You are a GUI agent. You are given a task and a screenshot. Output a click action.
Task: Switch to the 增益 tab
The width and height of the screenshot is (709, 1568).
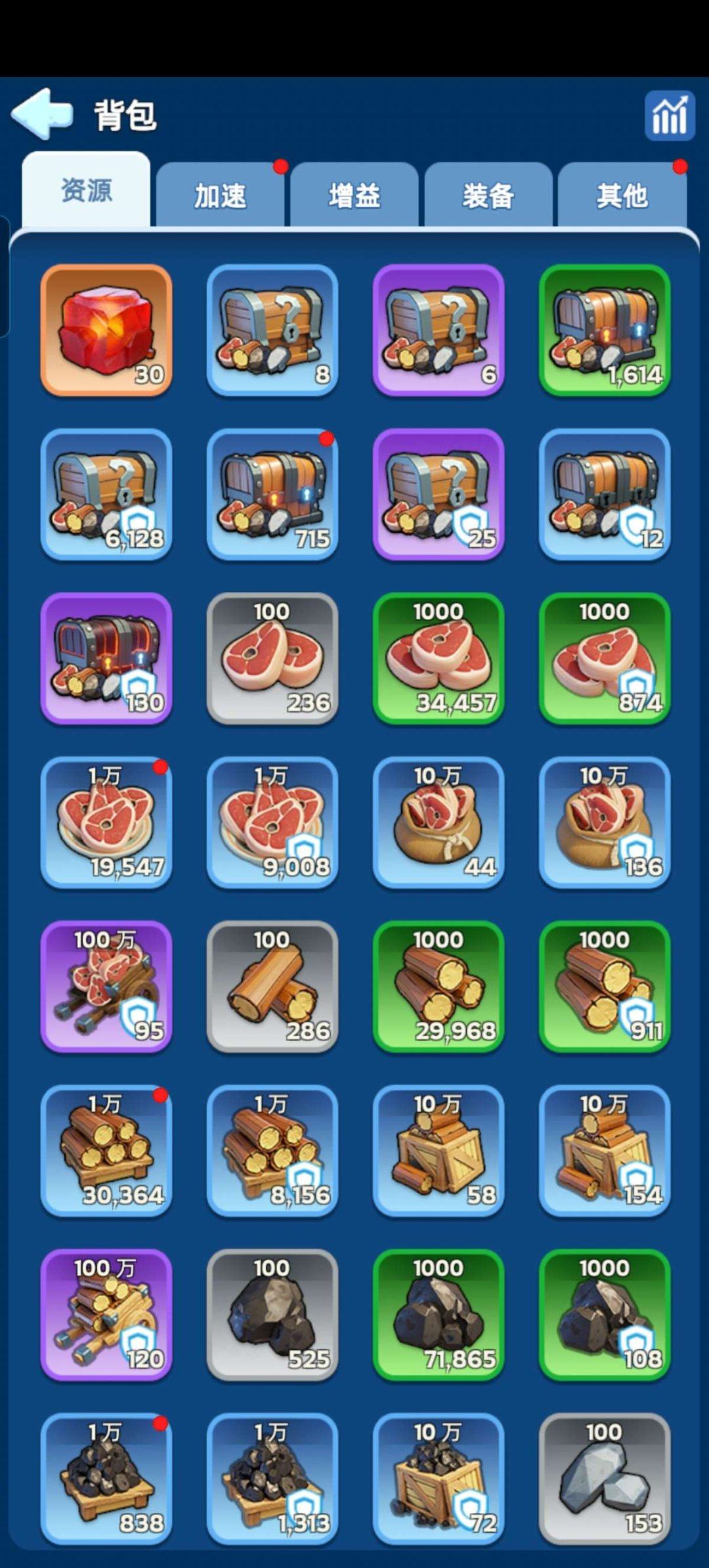[354, 196]
